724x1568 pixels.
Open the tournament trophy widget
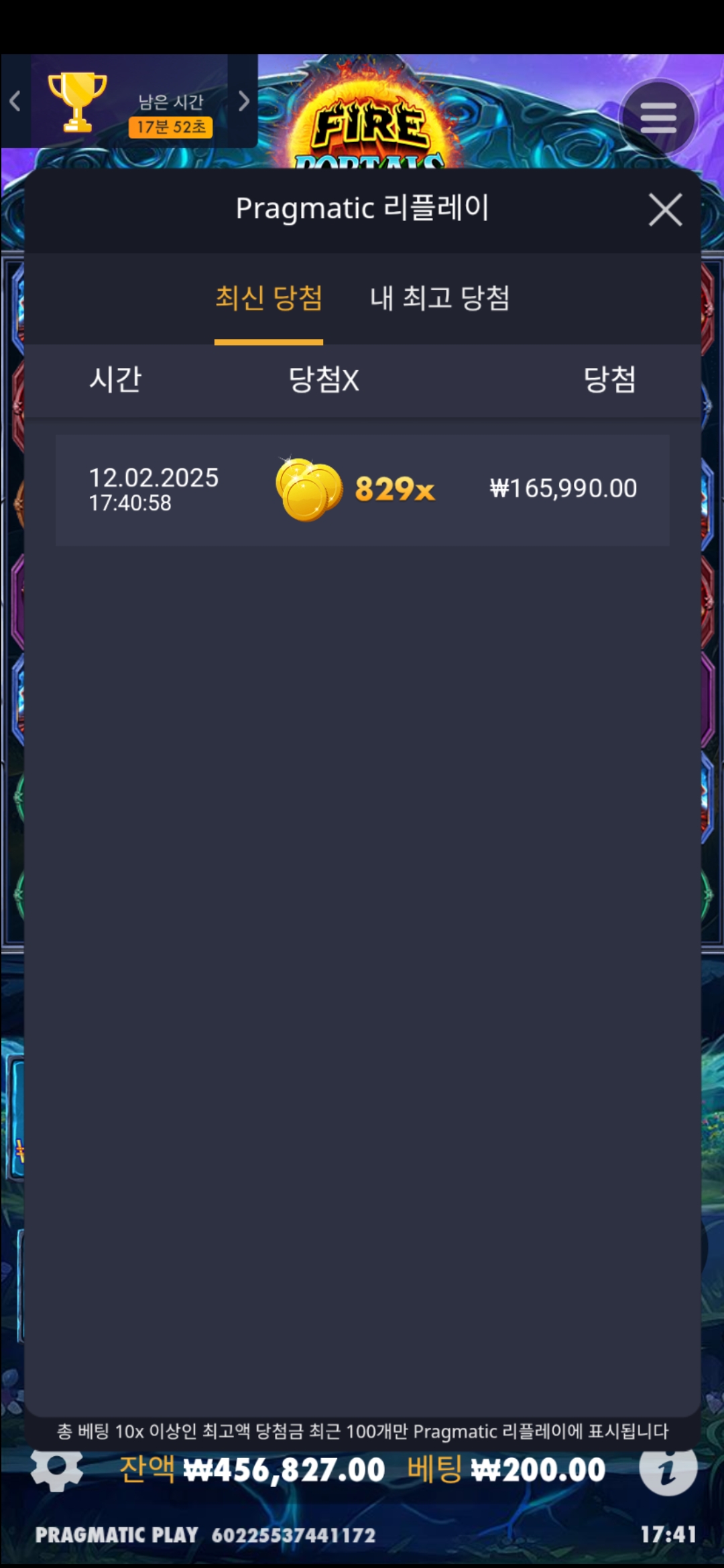[77, 102]
